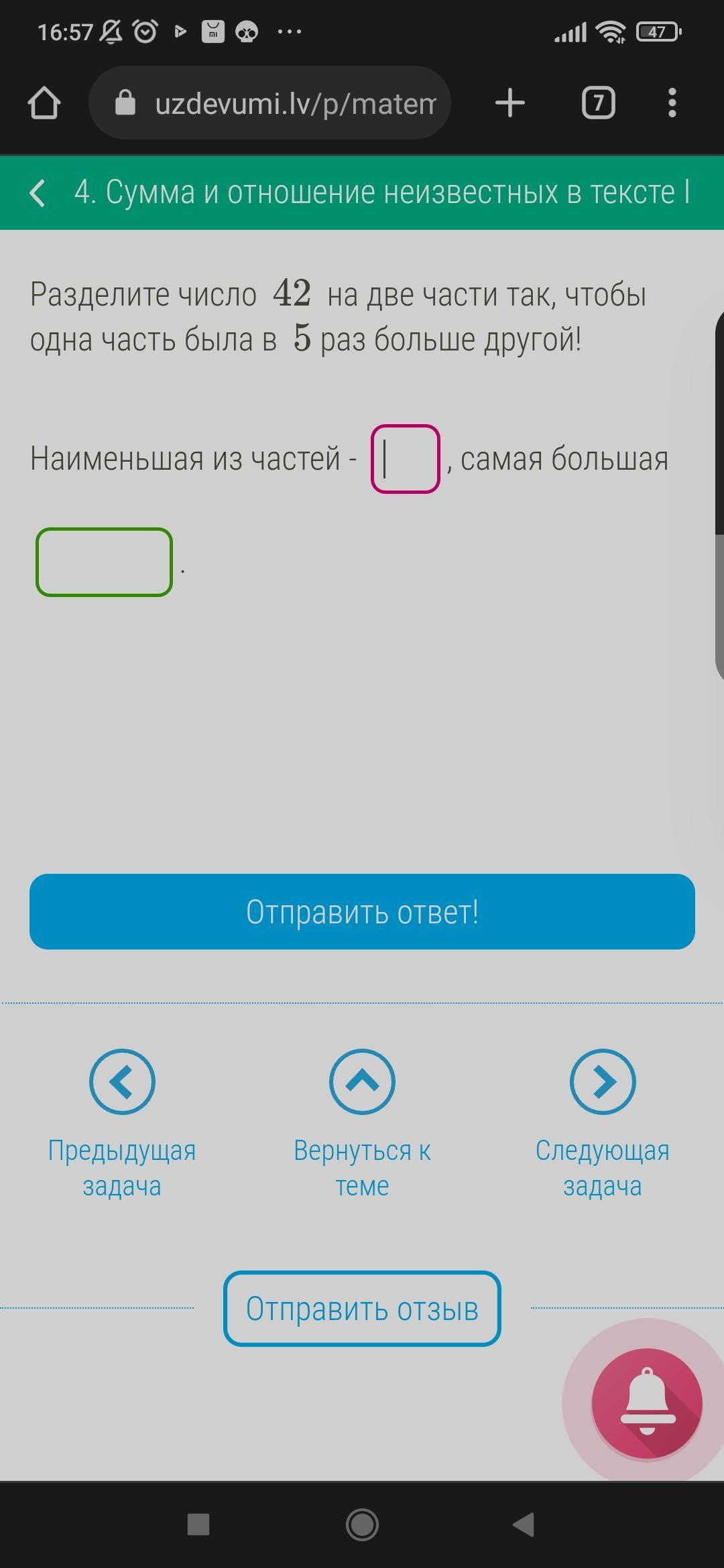The width and height of the screenshot is (724, 1568).
Task: Open a new browser tab
Action: point(509,103)
